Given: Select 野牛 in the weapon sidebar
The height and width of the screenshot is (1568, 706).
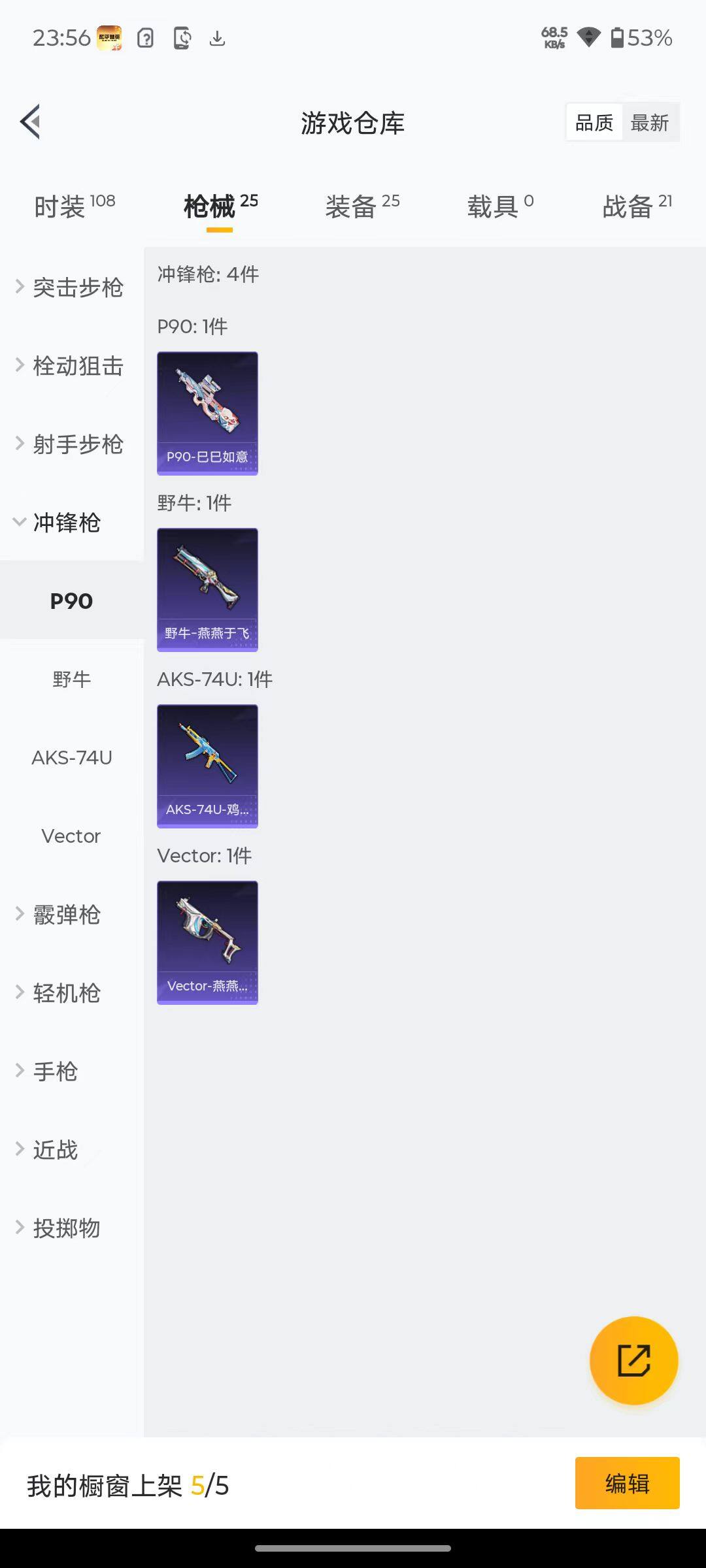Looking at the screenshot, I should pos(71,679).
